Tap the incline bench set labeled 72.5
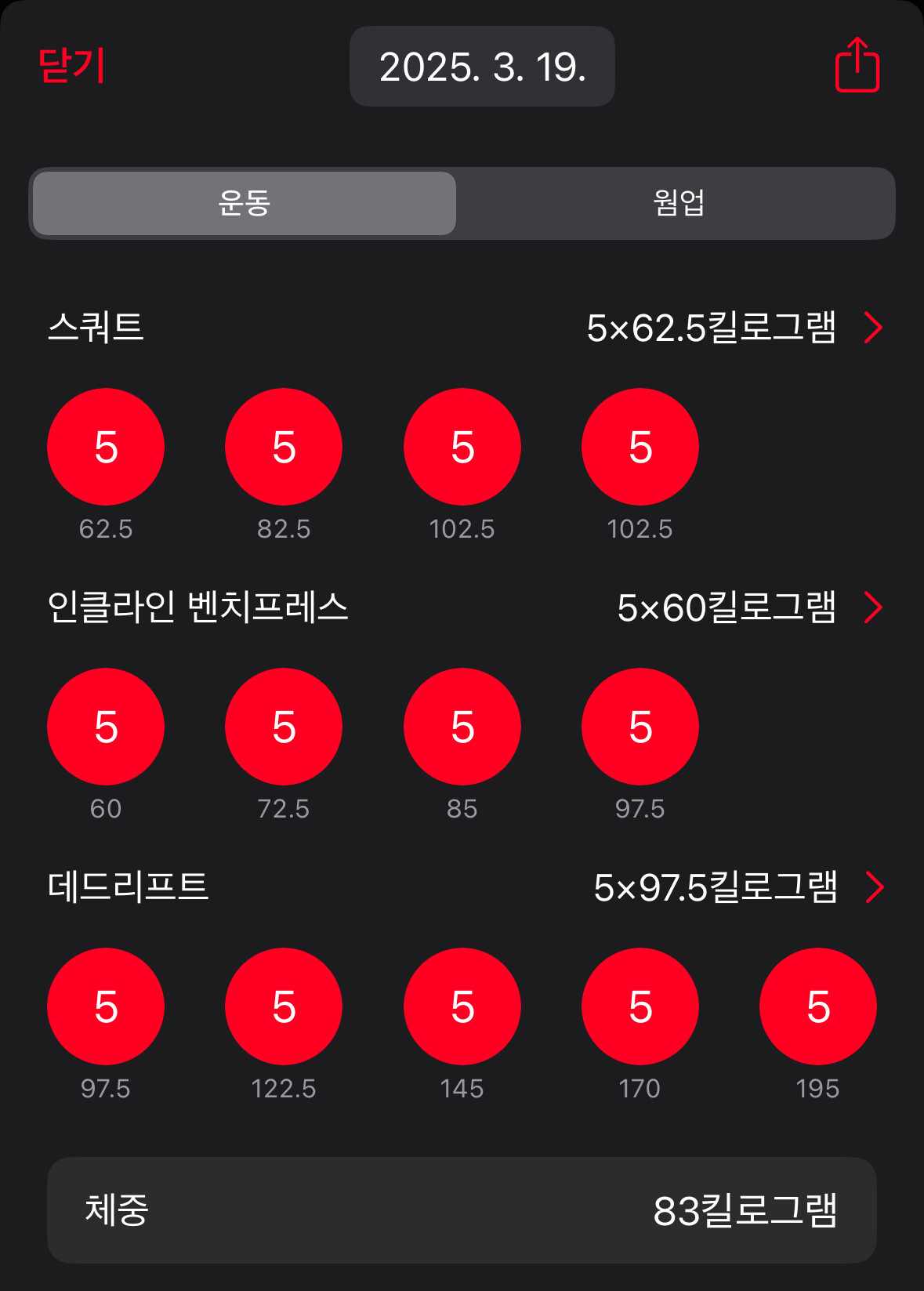 284,727
